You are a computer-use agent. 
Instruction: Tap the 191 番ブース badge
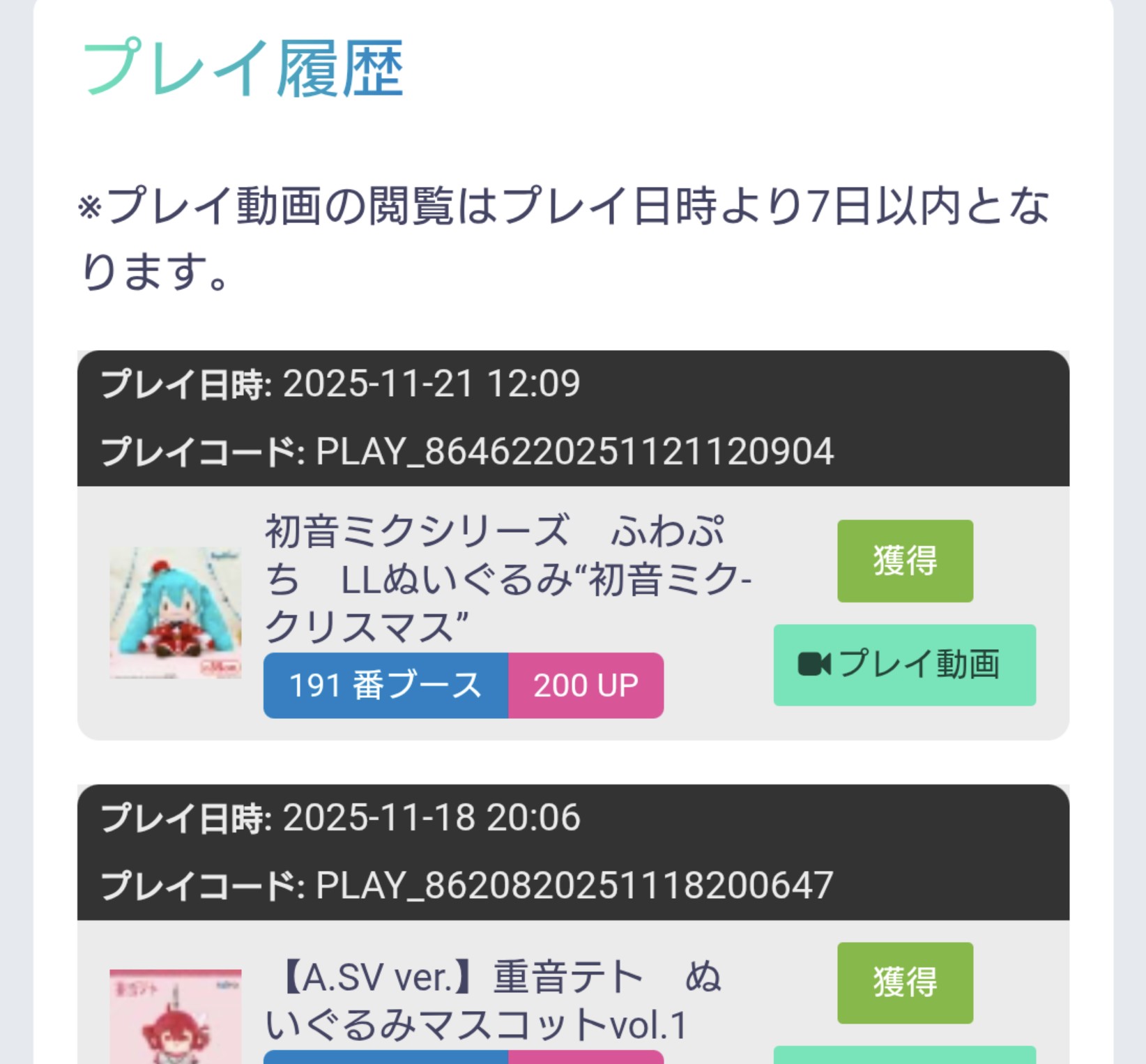tap(385, 685)
